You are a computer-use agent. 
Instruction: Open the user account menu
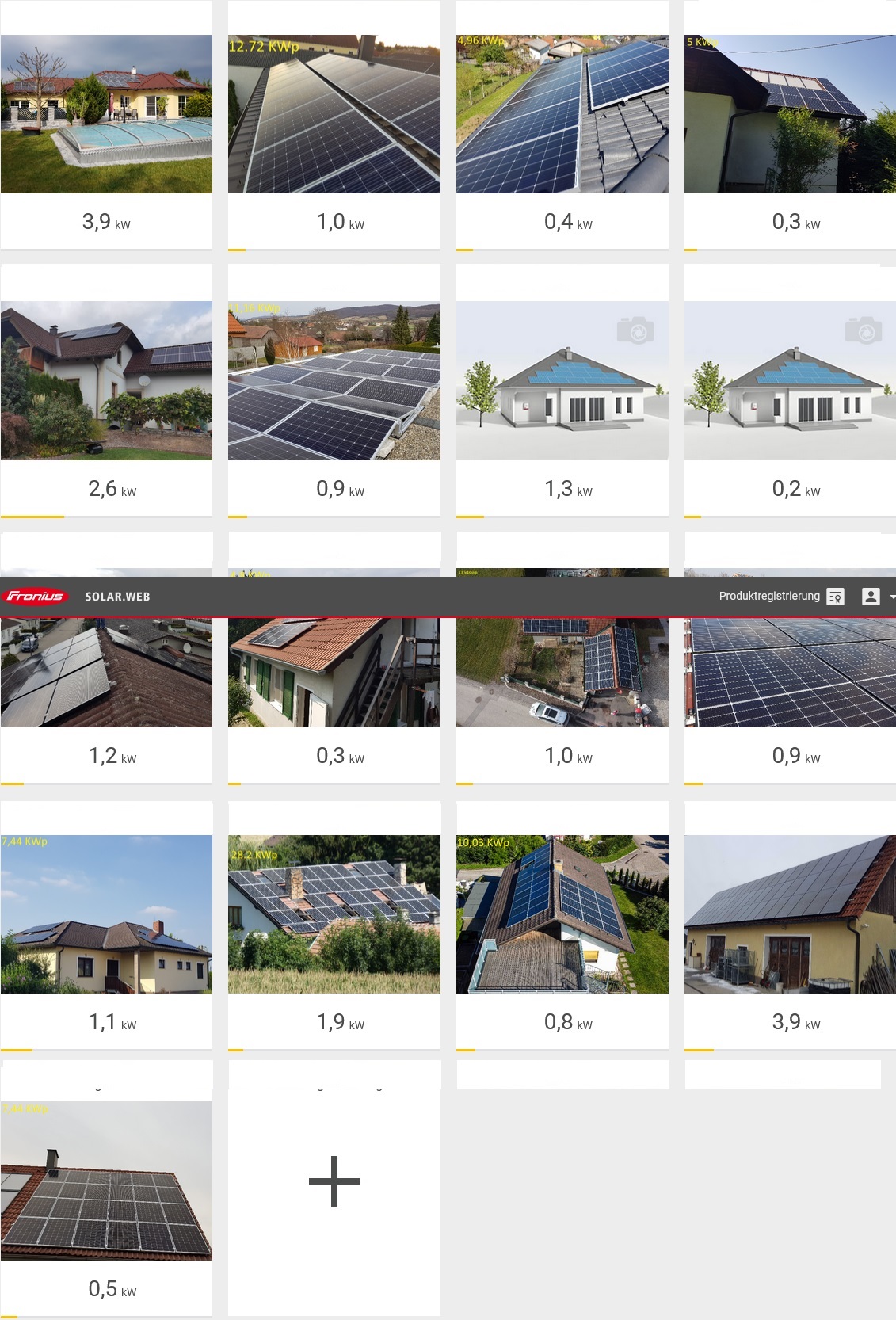pyautogui.click(x=871, y=597)
